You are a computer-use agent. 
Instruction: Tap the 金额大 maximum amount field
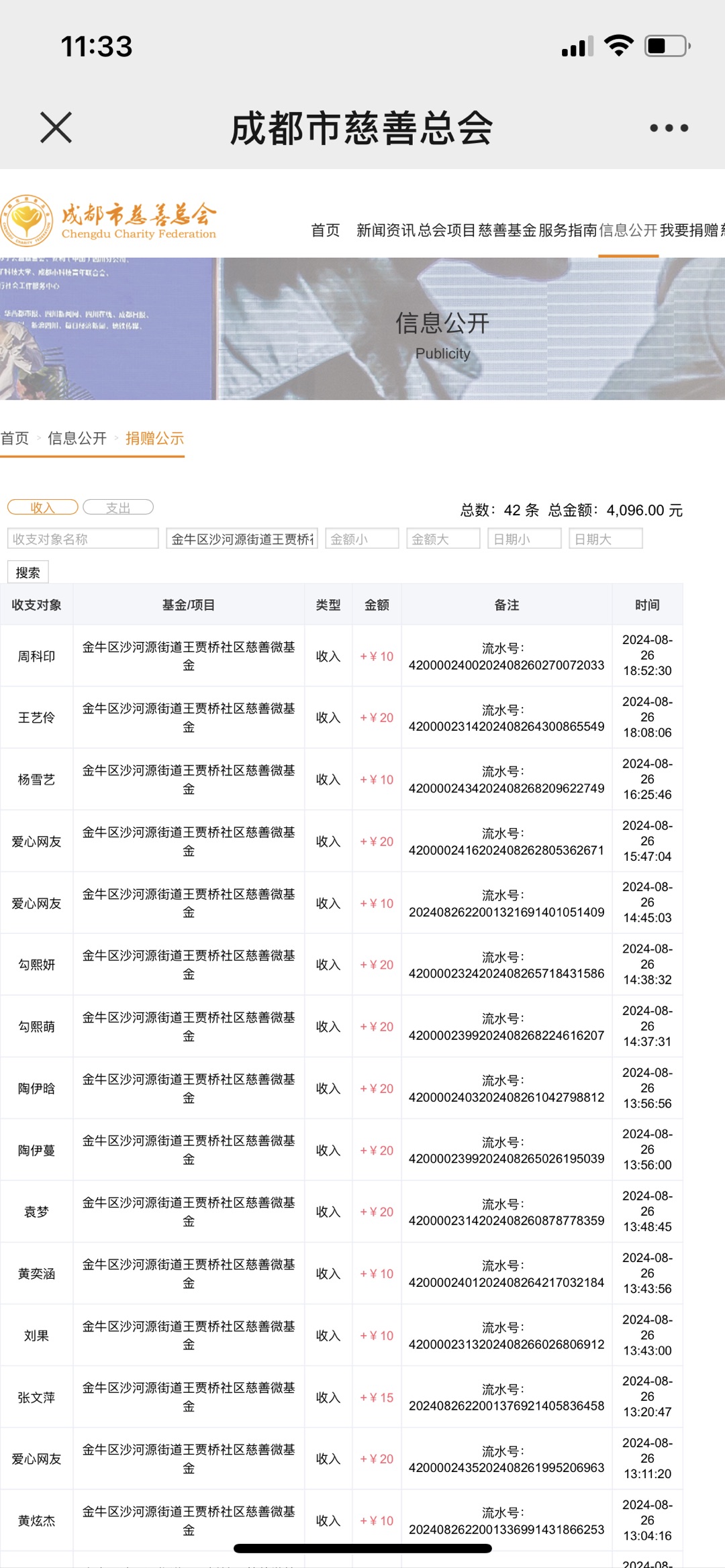pos(443,539)
